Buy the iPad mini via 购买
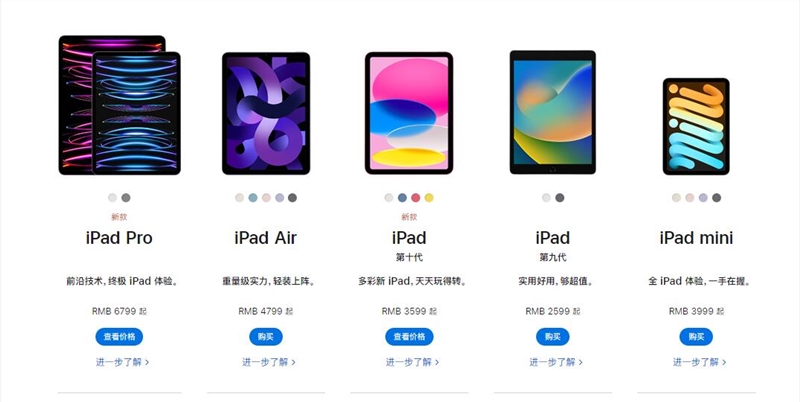 pyautogui.click(x=696, y=336)
